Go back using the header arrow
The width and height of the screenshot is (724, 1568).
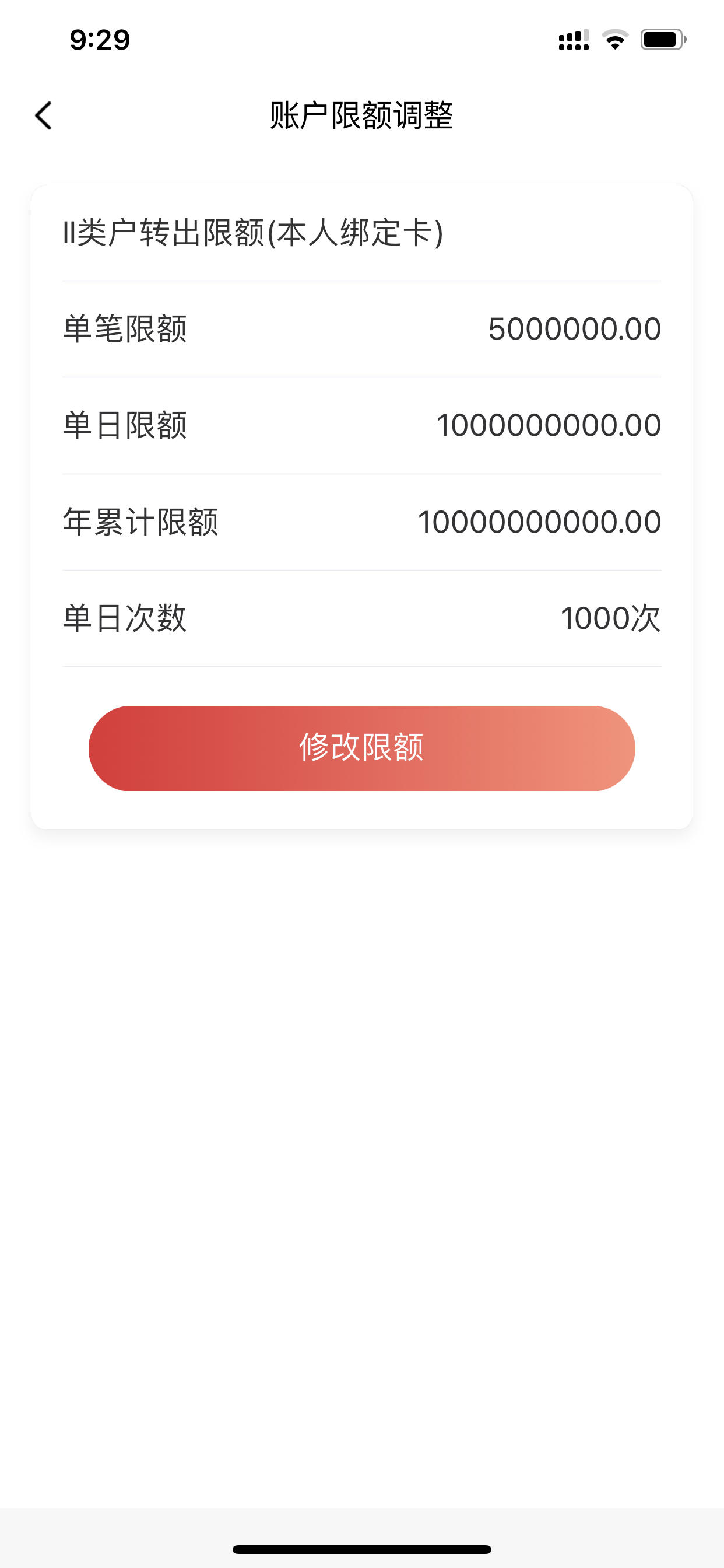click(43, 116)
